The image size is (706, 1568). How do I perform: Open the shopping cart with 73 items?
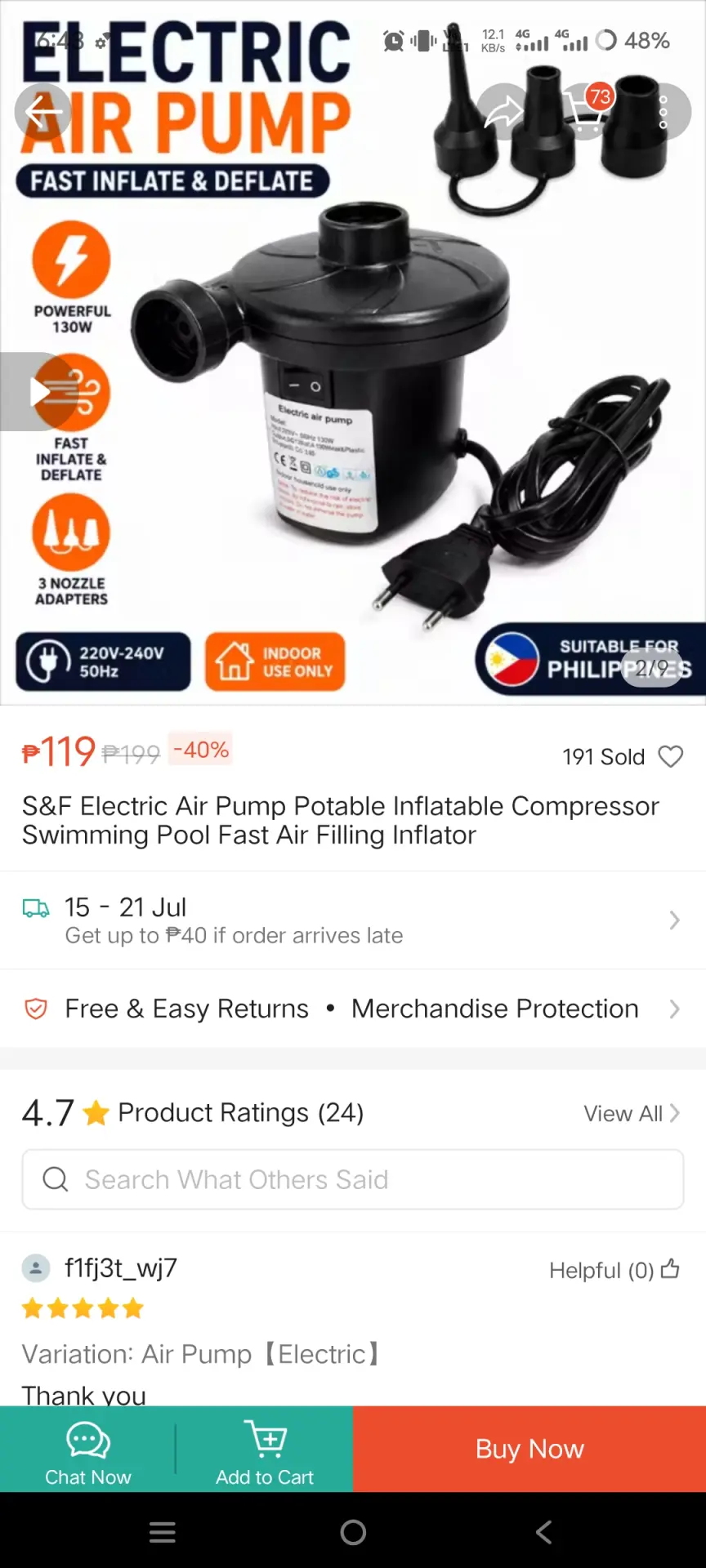(584, 111)
